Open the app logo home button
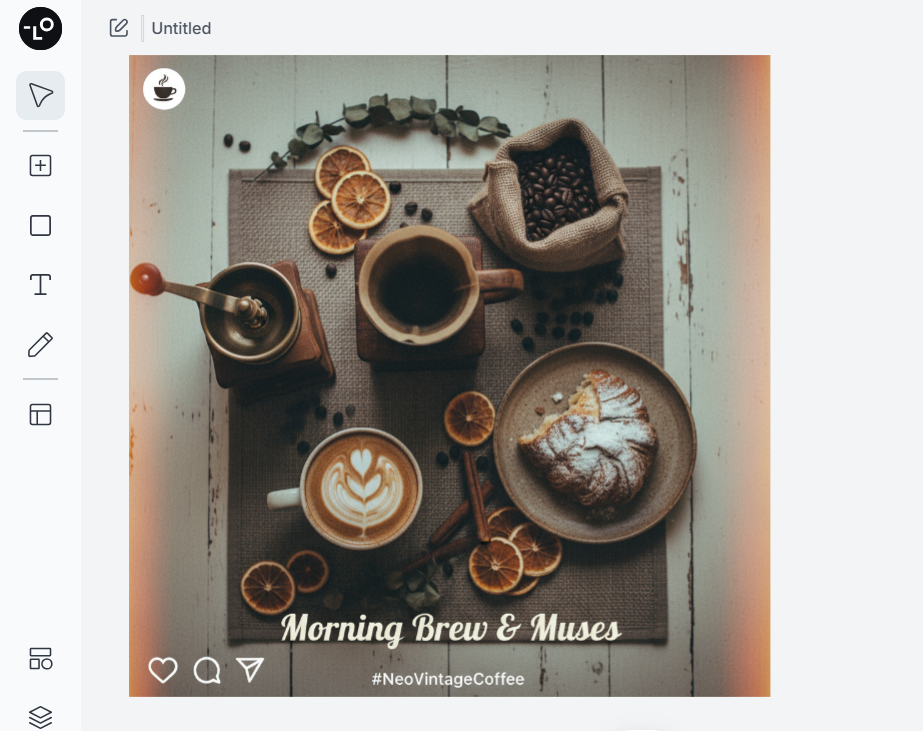Image resolution: width=923 pixels, height=731 pixels. click(40, 28)
